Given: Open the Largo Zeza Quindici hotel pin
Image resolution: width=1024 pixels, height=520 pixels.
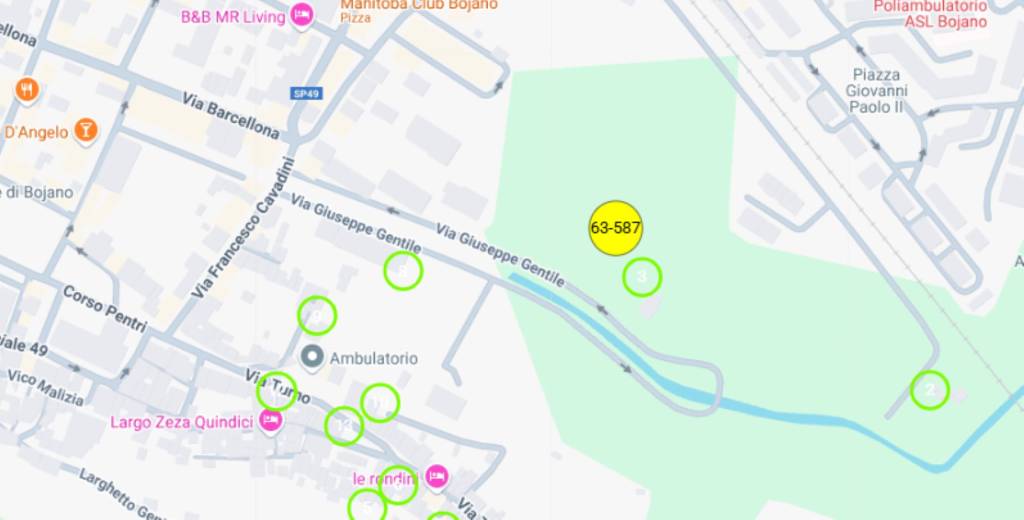Looking at the screenshot, I should point(269,421).
